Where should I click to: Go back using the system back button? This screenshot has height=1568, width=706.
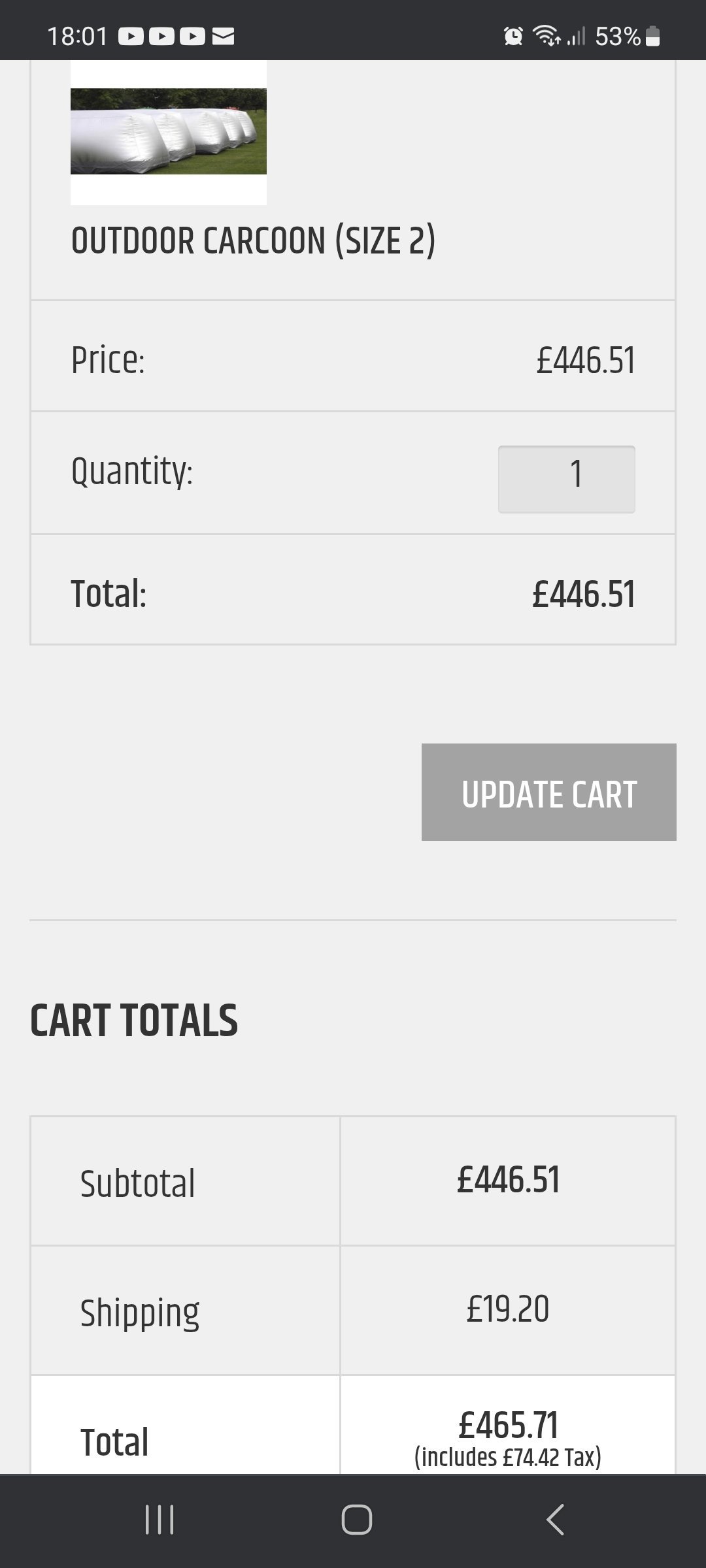click(x=555, y=1519)
